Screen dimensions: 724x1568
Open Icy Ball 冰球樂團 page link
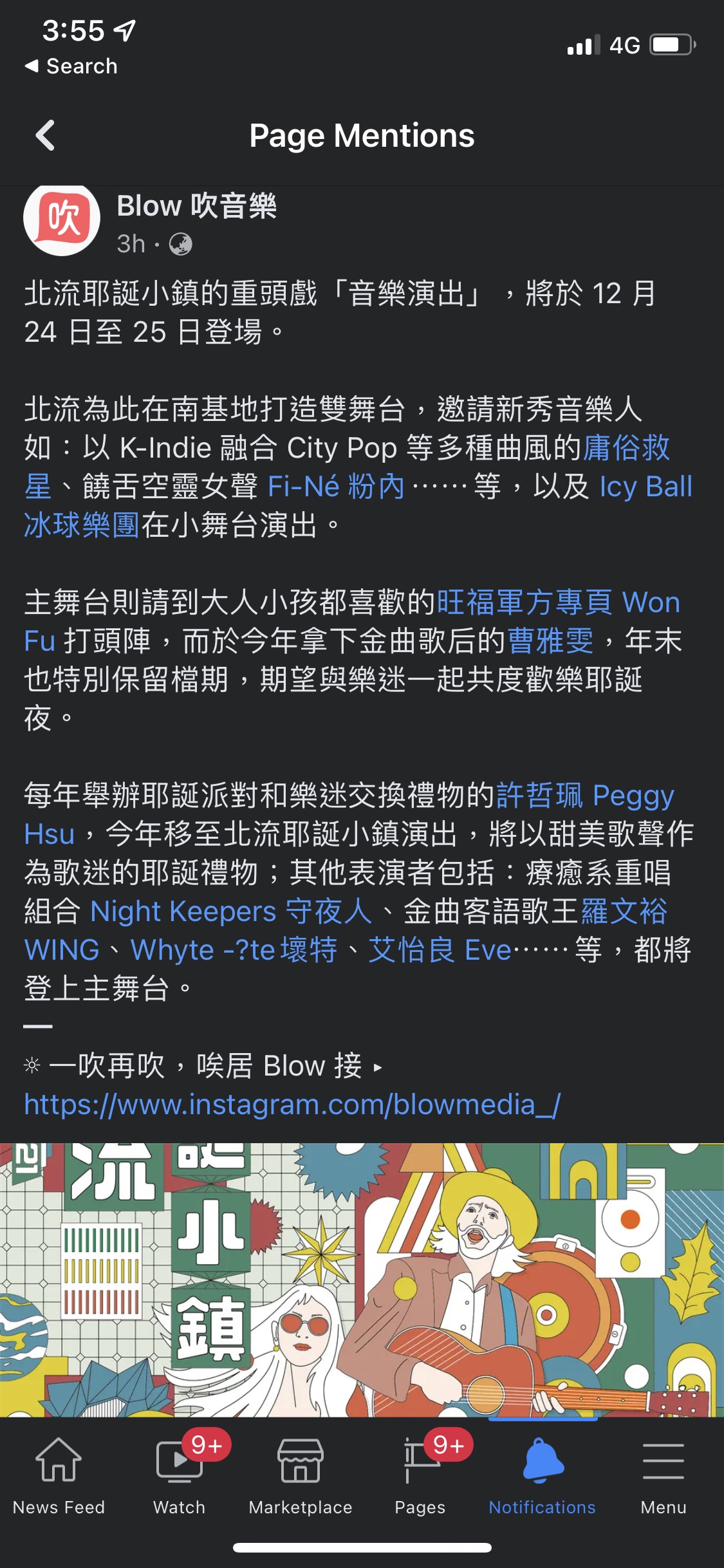(x=645, y=487)
